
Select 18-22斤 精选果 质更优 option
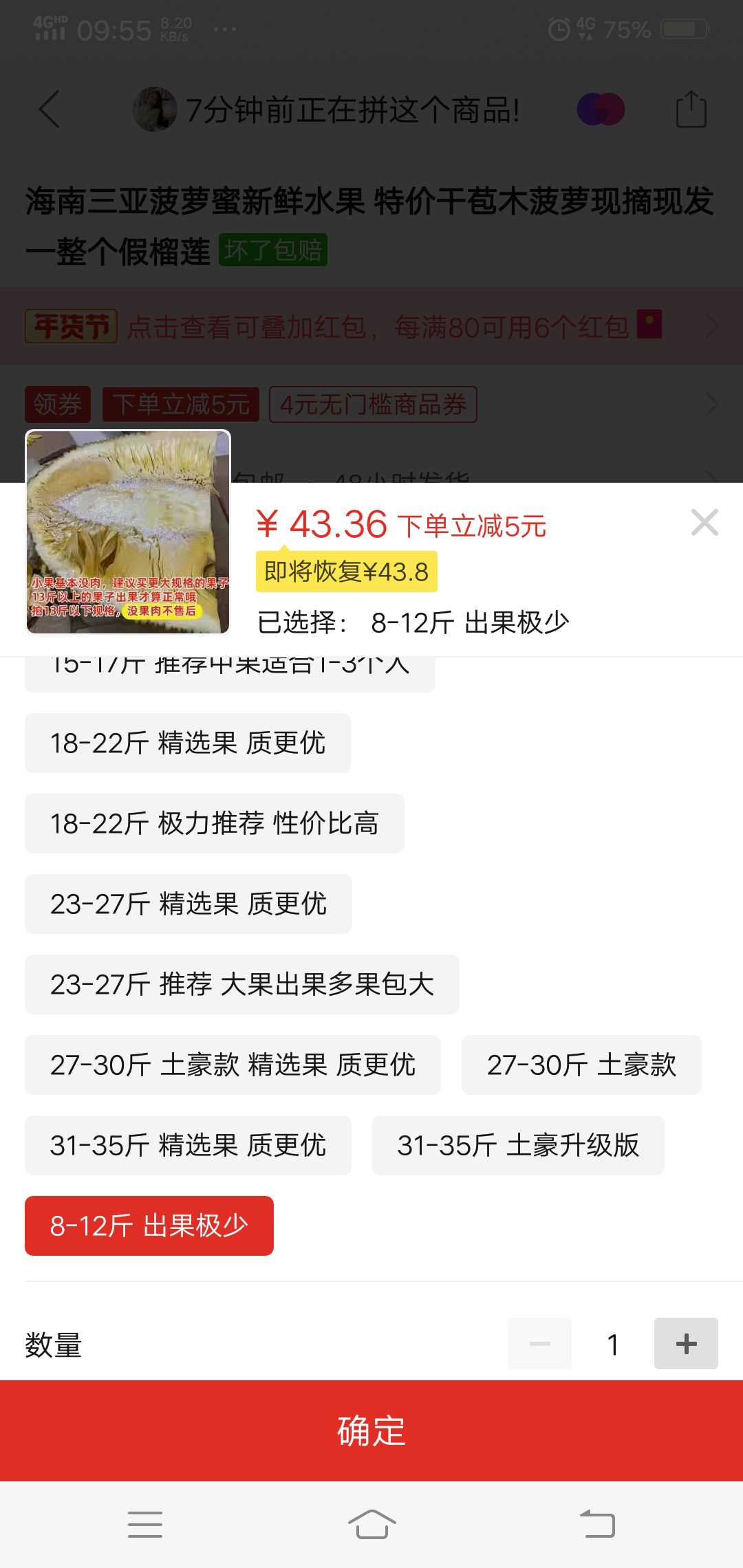[x=188, y=743]
